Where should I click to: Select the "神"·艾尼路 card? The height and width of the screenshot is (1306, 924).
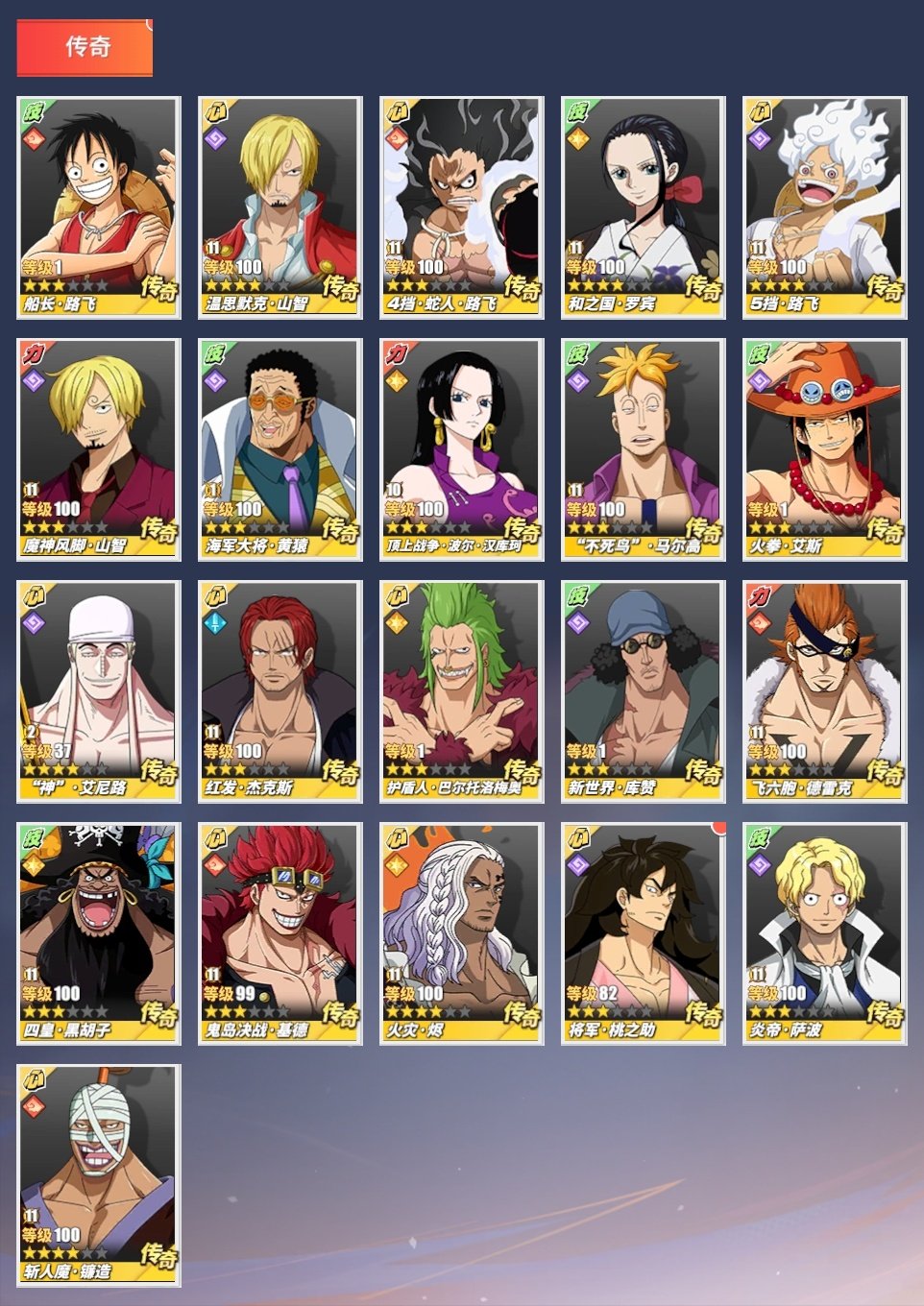(x=99, y=691)
